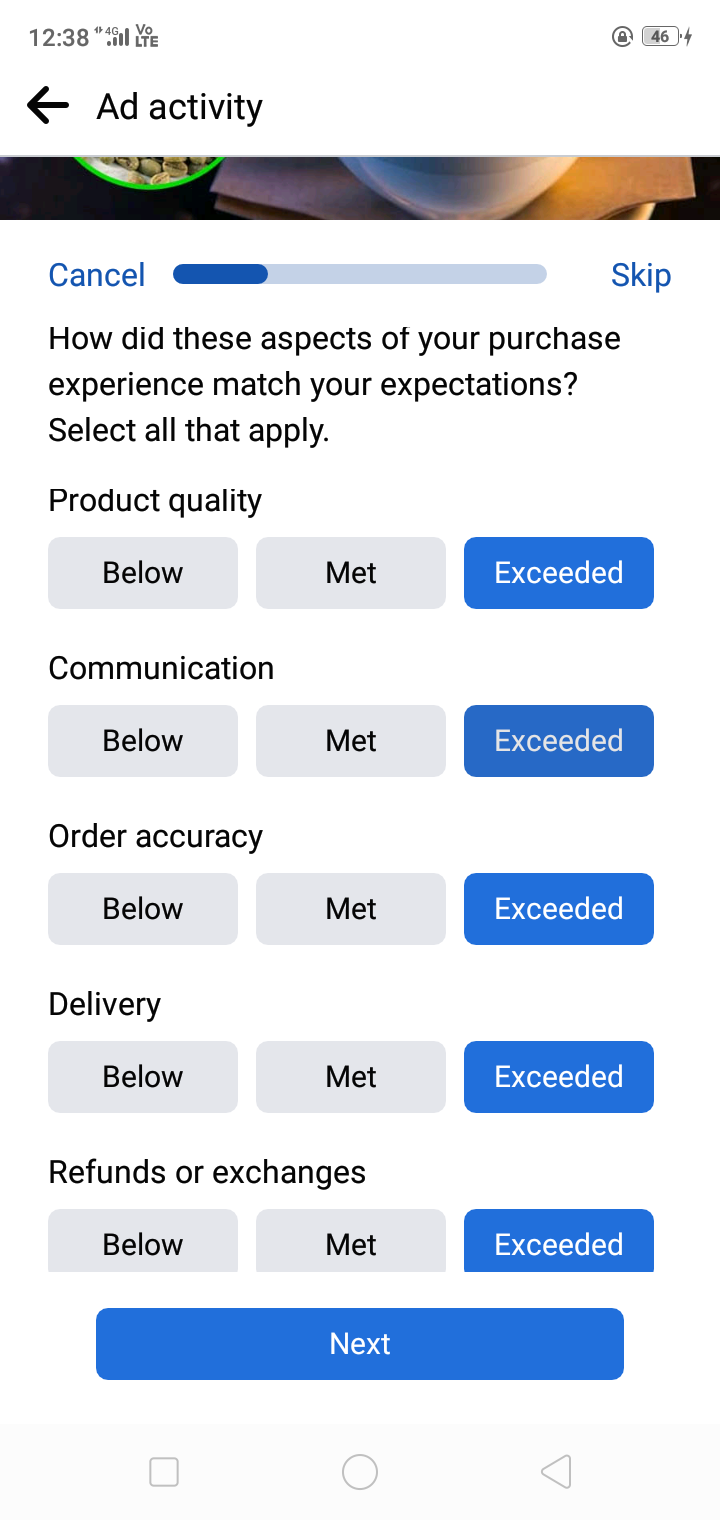Select Exceeded for Delivery
Image resolution: width=720 pixels, height=1520 pixels.
559,1077
